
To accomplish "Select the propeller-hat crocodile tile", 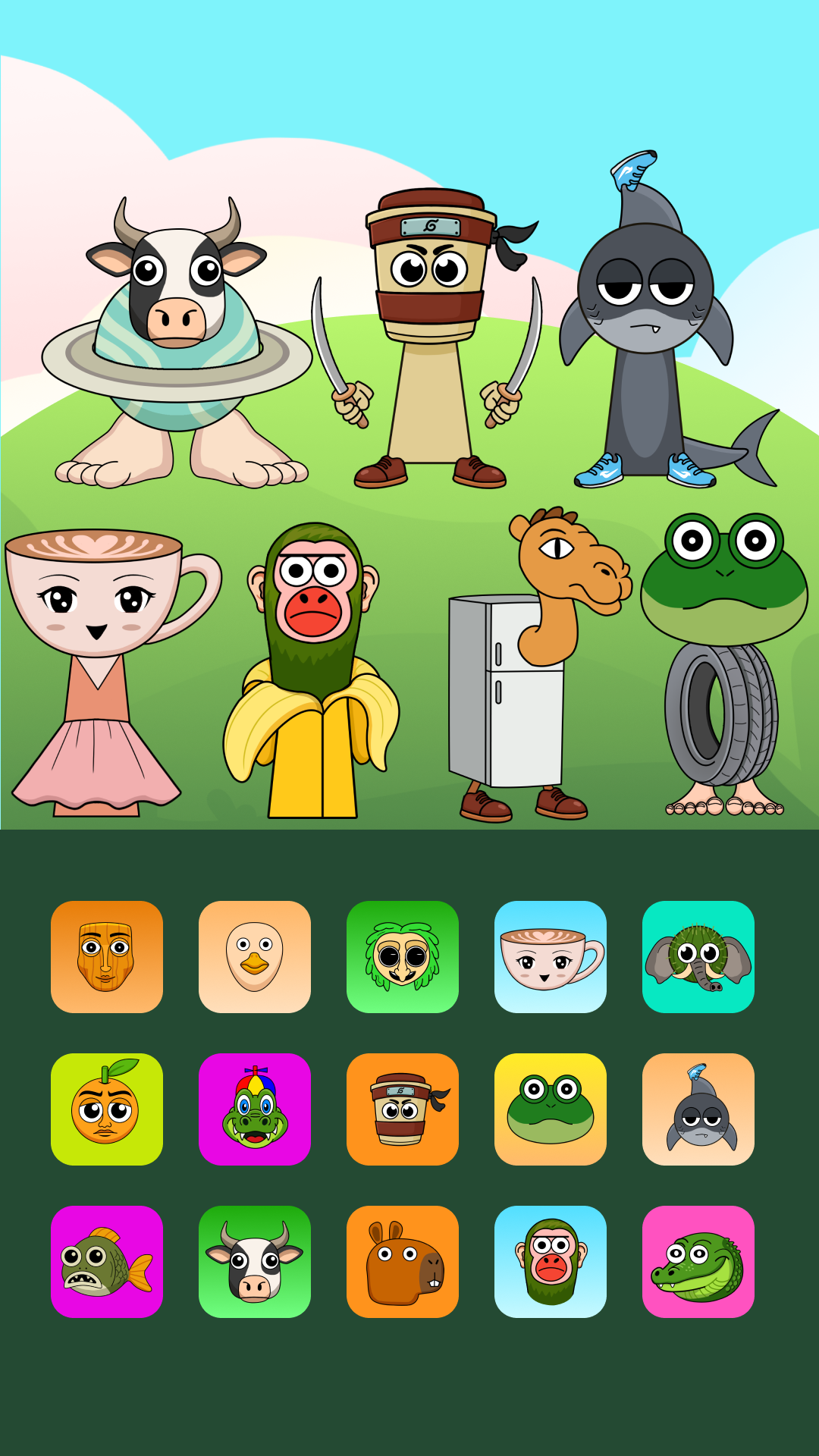I will coord(255,1109).
